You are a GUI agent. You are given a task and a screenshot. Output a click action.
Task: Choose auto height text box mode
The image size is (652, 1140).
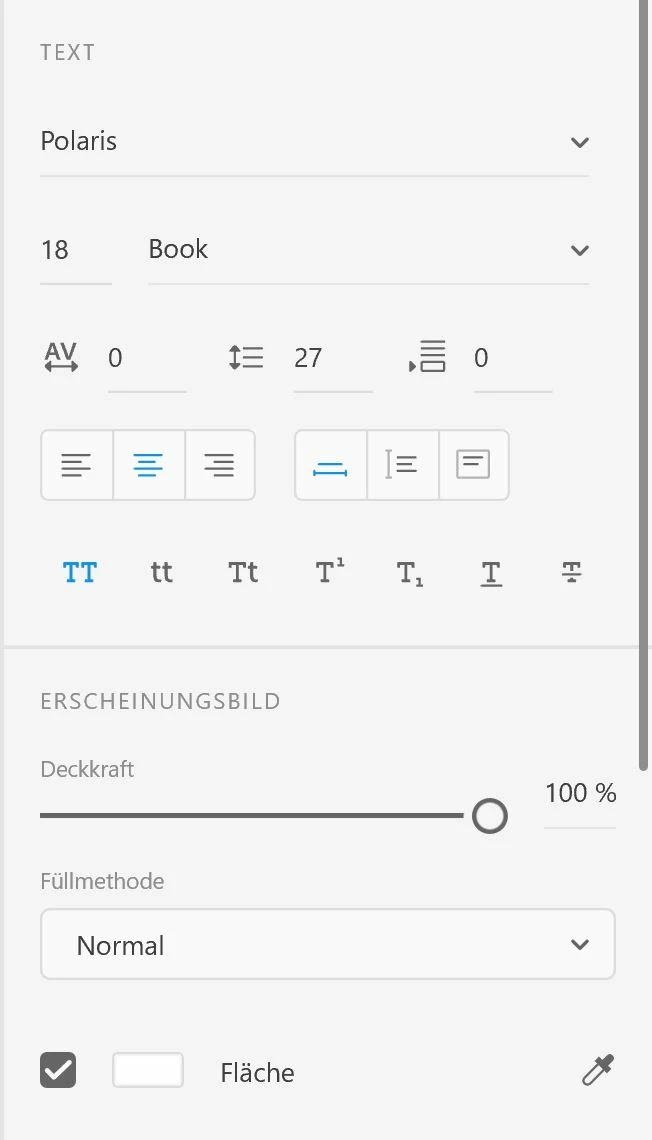coord(402,465)
